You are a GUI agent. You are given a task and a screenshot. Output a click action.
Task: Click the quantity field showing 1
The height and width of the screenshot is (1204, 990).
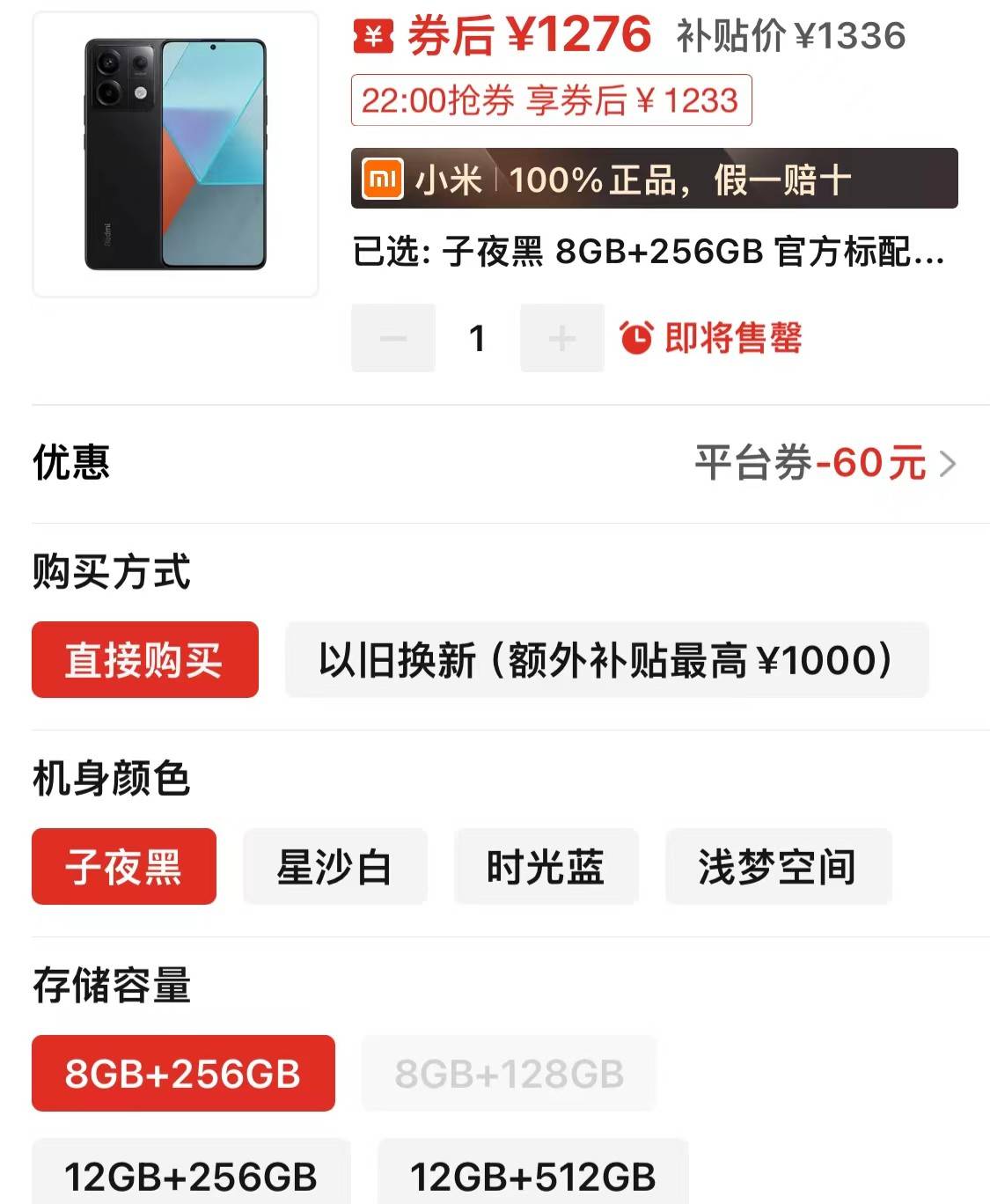pos(477,338)
